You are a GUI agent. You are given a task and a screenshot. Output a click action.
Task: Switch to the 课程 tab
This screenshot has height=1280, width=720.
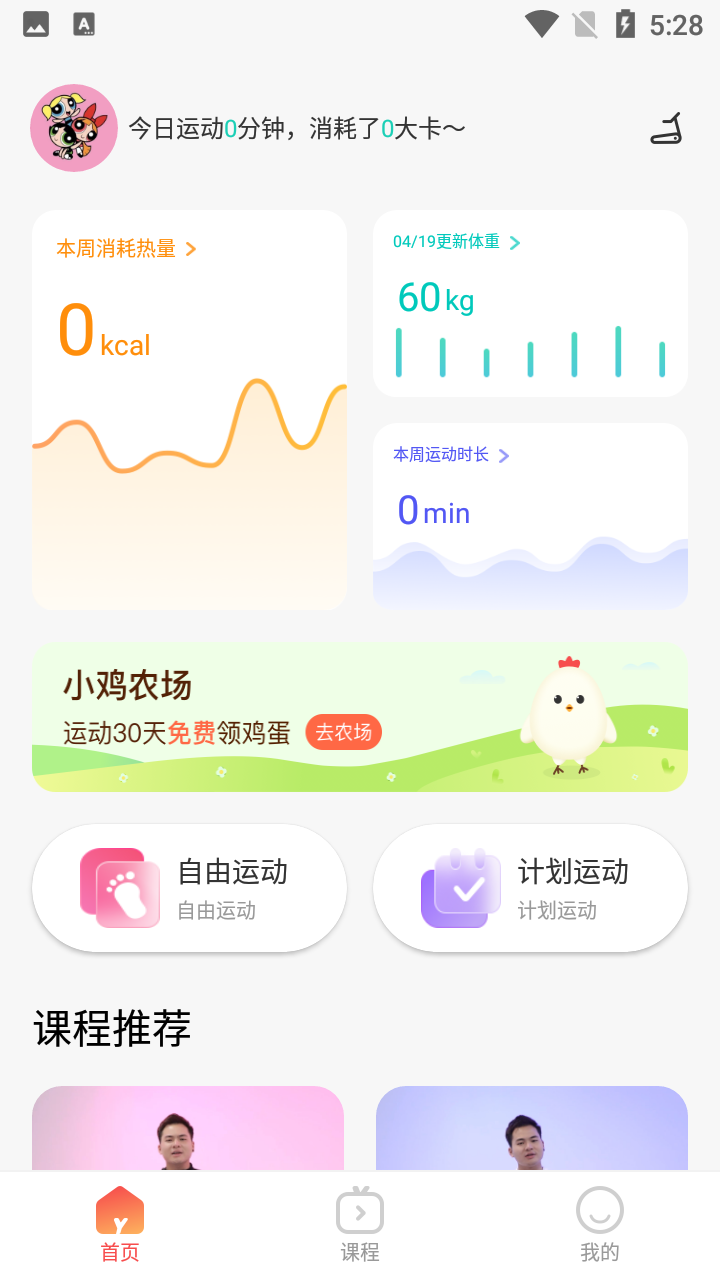coord(360,1222)
